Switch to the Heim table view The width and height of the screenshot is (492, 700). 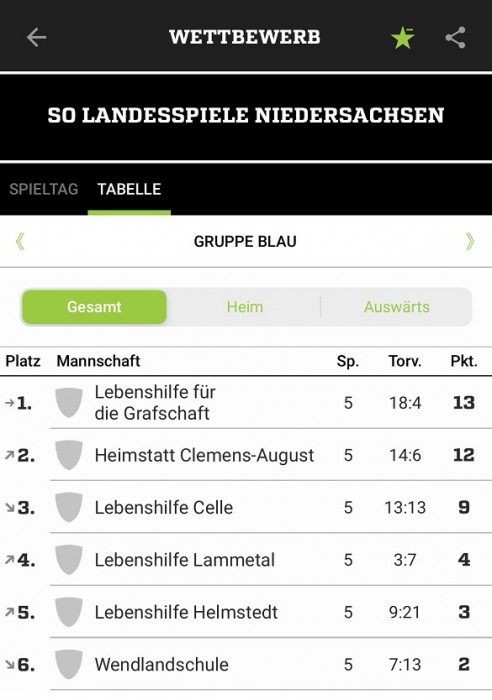click(x=245, y=307)
